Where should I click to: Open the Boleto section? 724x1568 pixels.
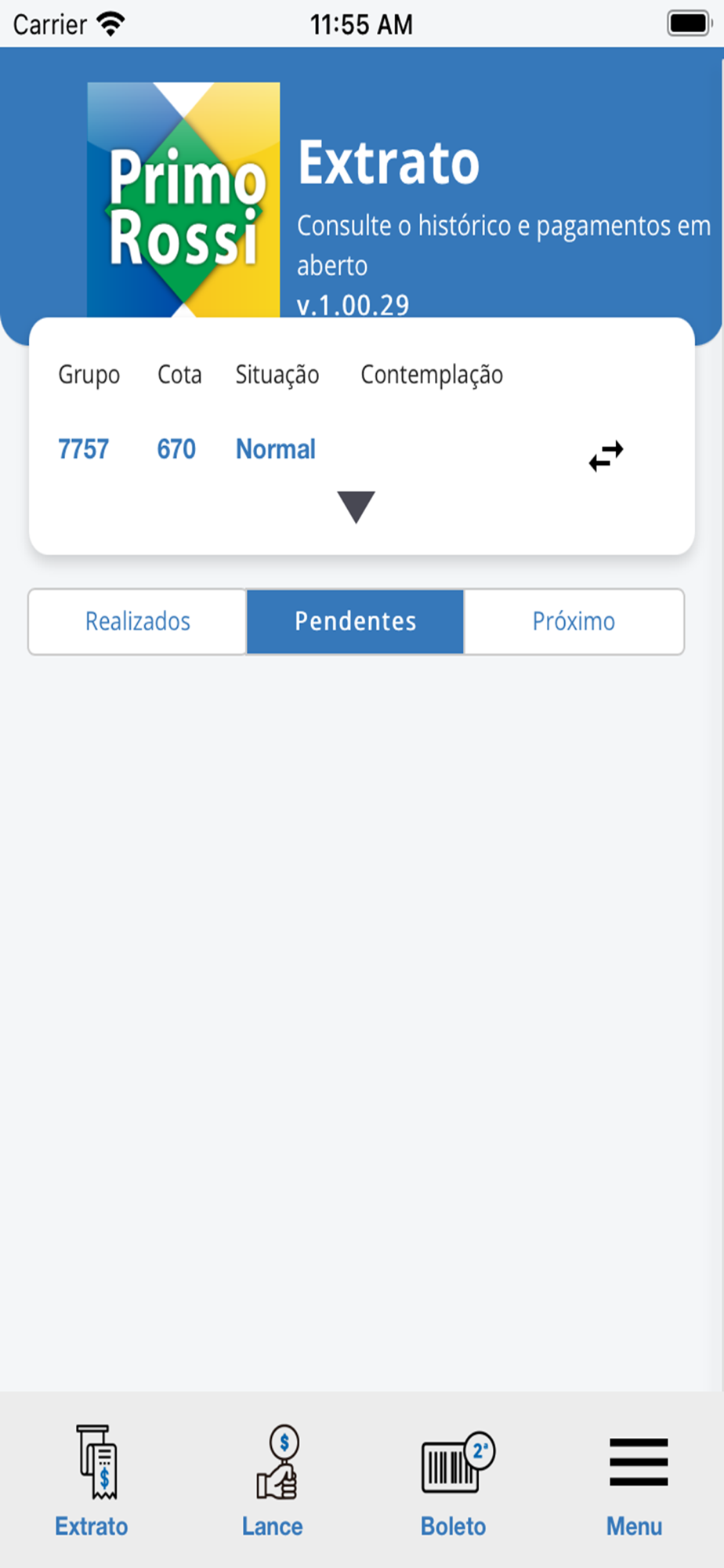coord(454,1481)
